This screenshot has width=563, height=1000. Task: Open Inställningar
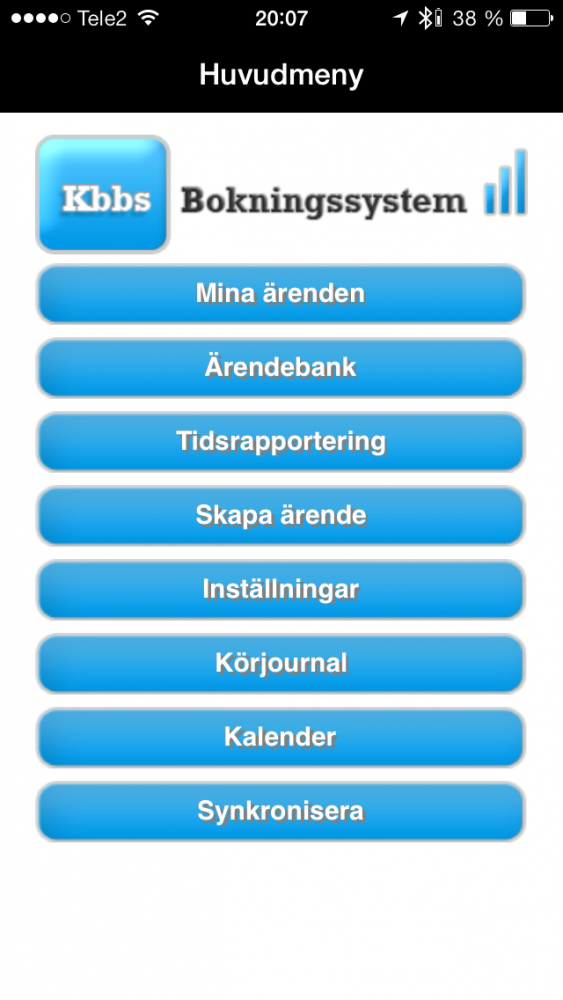tap(281, 590)
